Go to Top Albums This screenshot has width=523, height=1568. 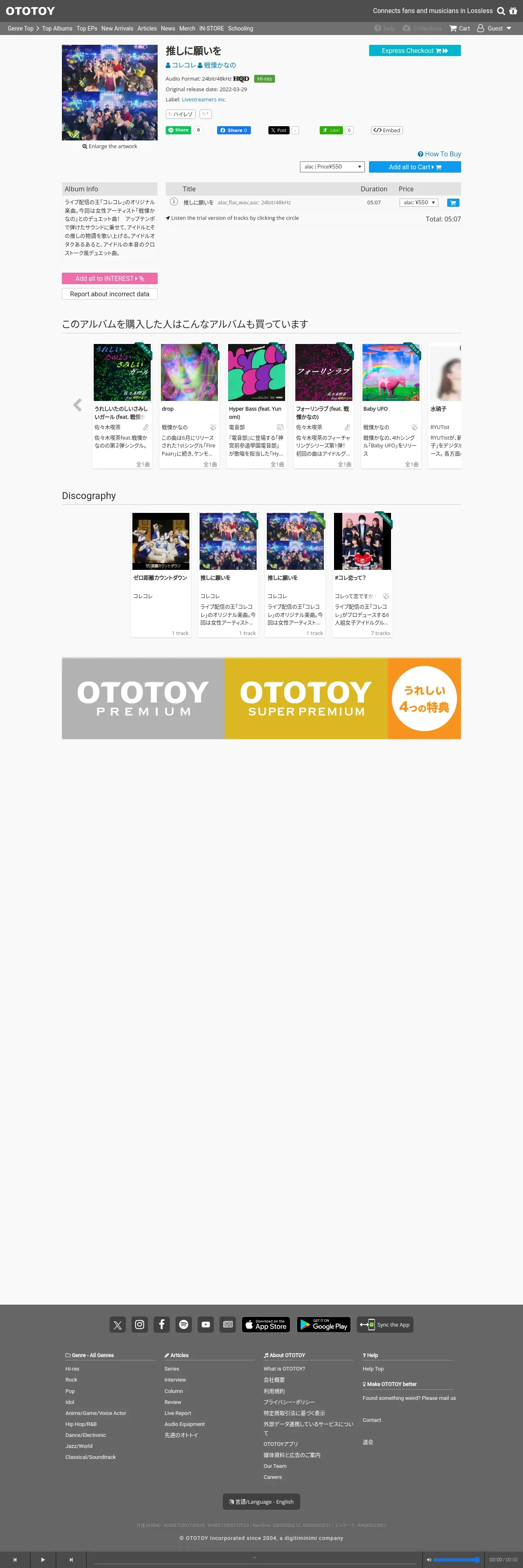click(57, 28)
